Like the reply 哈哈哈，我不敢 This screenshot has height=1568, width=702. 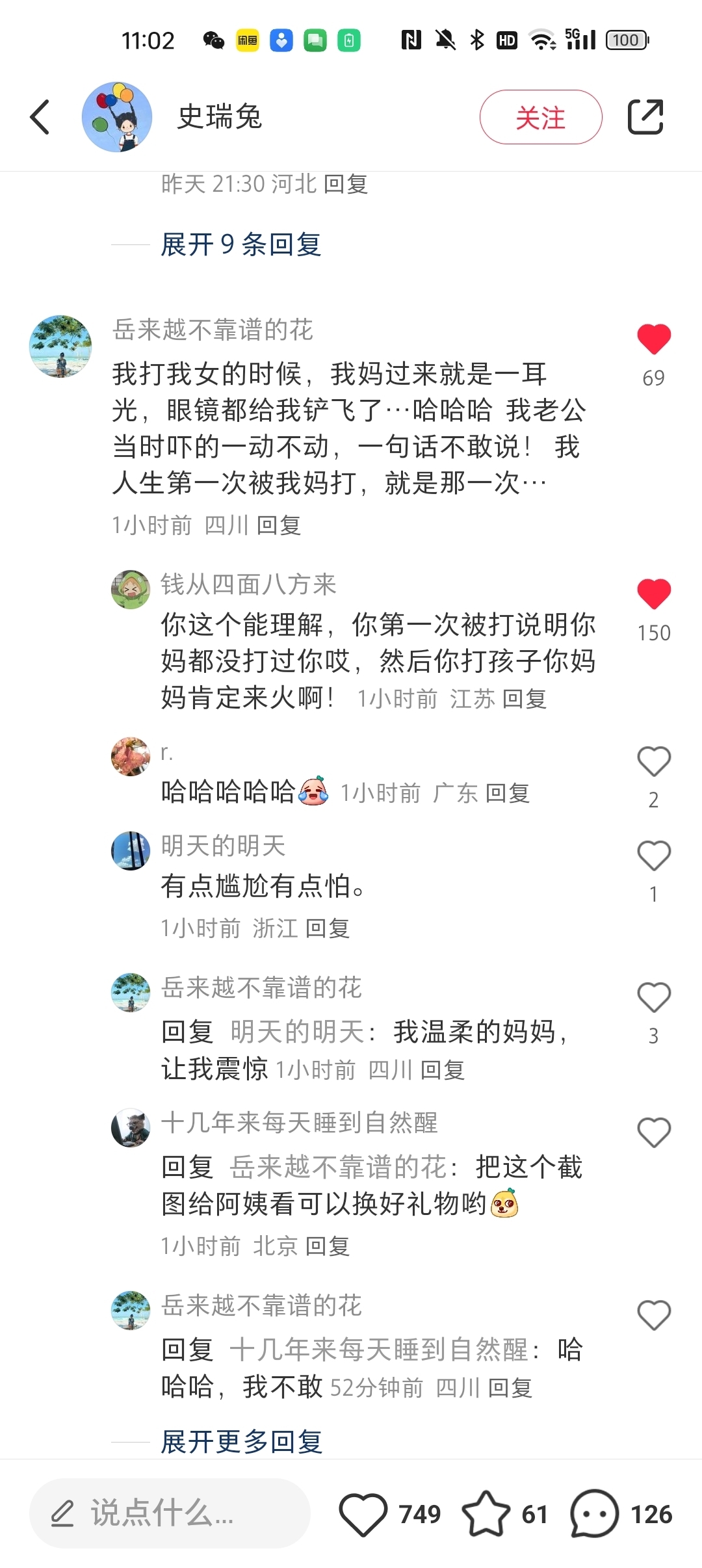653,1316
